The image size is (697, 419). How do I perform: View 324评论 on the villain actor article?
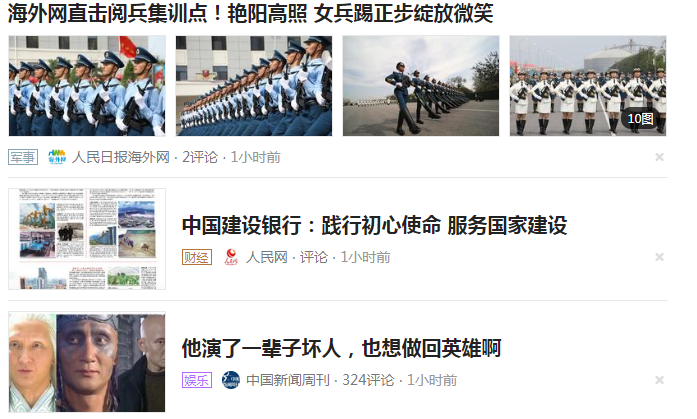pyautogui.click(x=368, y=380)
